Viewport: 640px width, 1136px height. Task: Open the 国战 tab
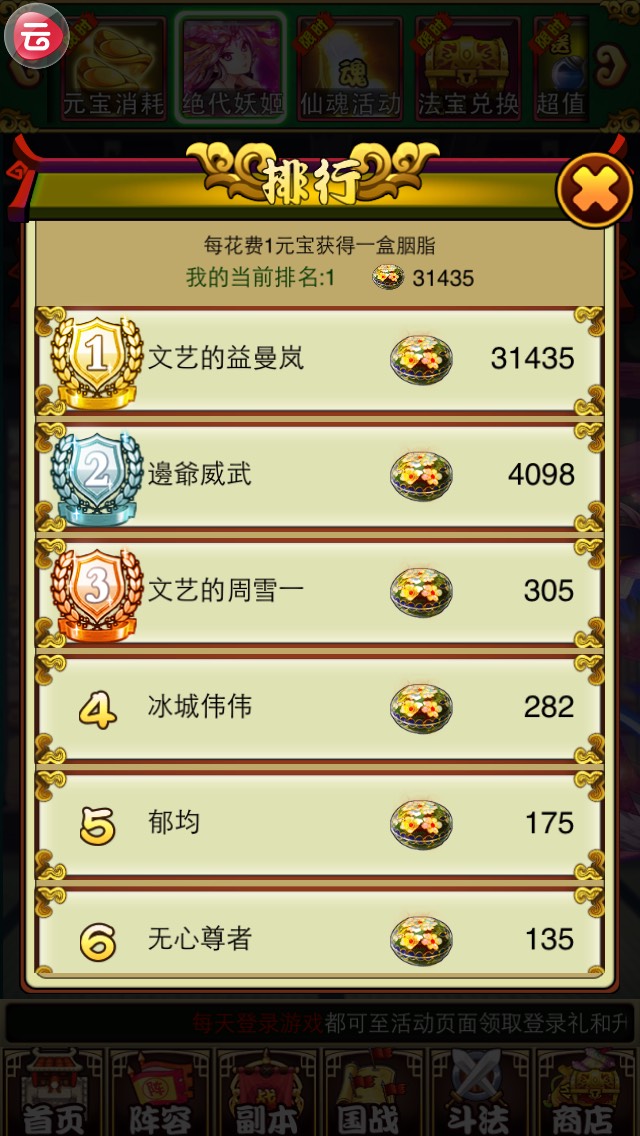pyautogui.click(x=372, y=1092)
